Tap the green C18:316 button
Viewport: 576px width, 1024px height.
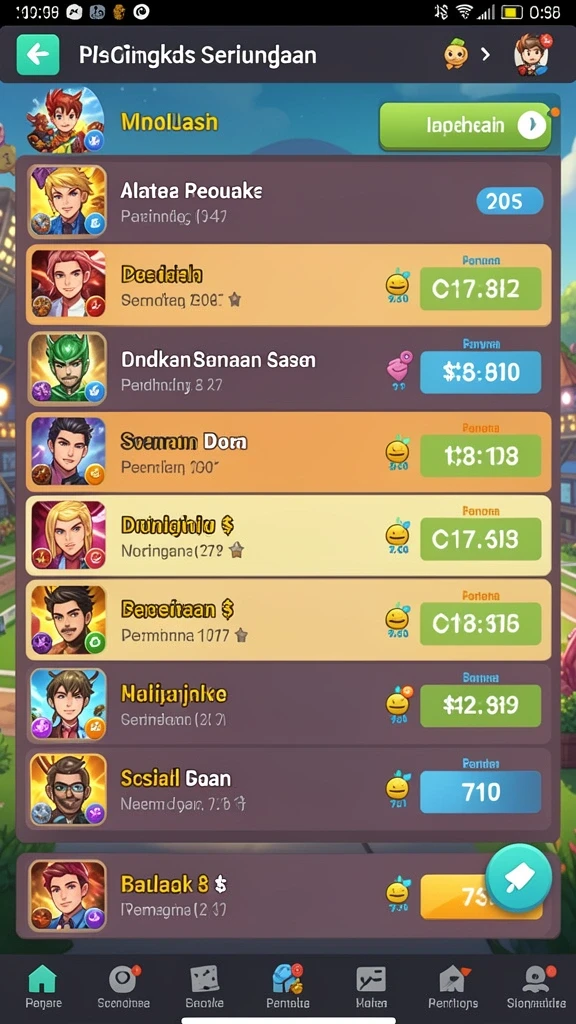(x=481, y=624)
